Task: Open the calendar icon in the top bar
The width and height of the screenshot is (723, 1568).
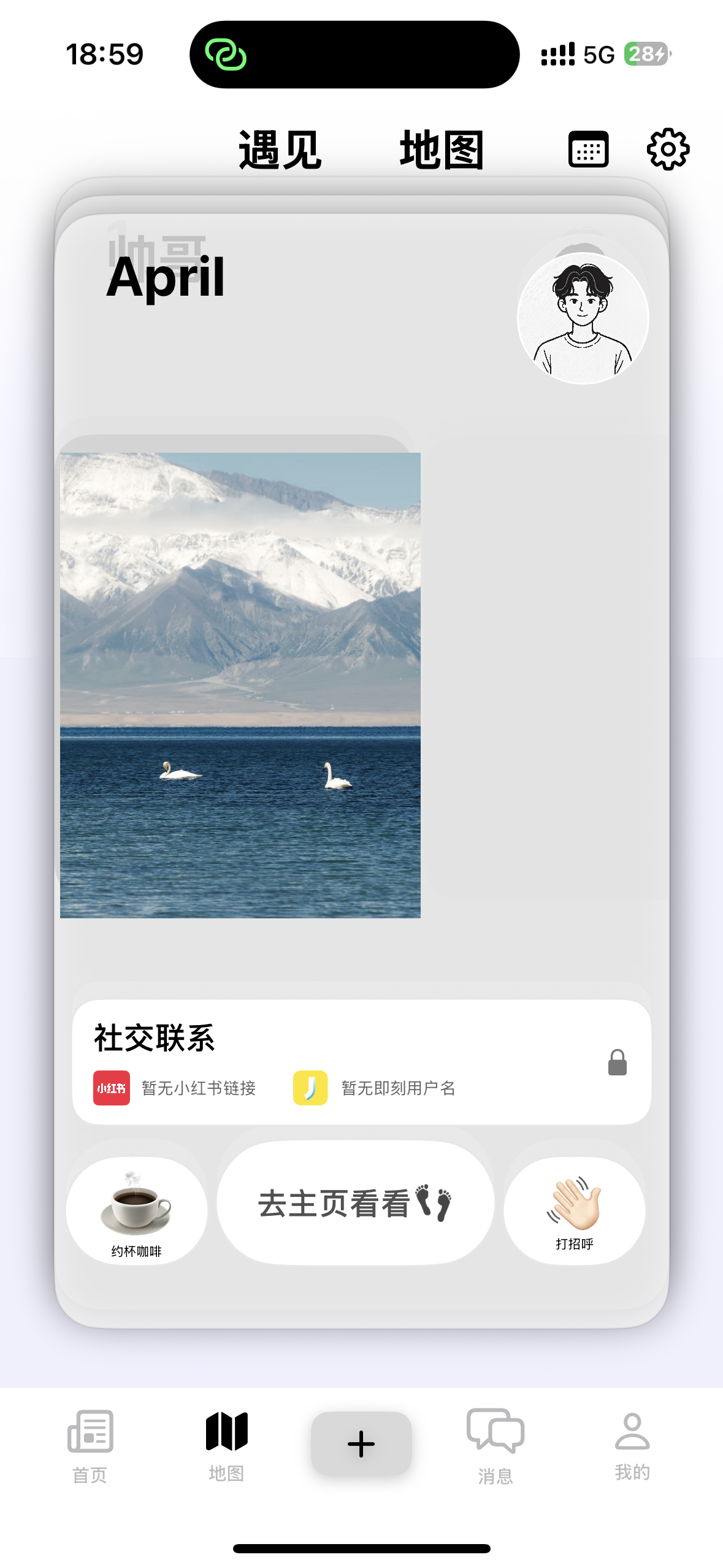Action: click(588, 148)
